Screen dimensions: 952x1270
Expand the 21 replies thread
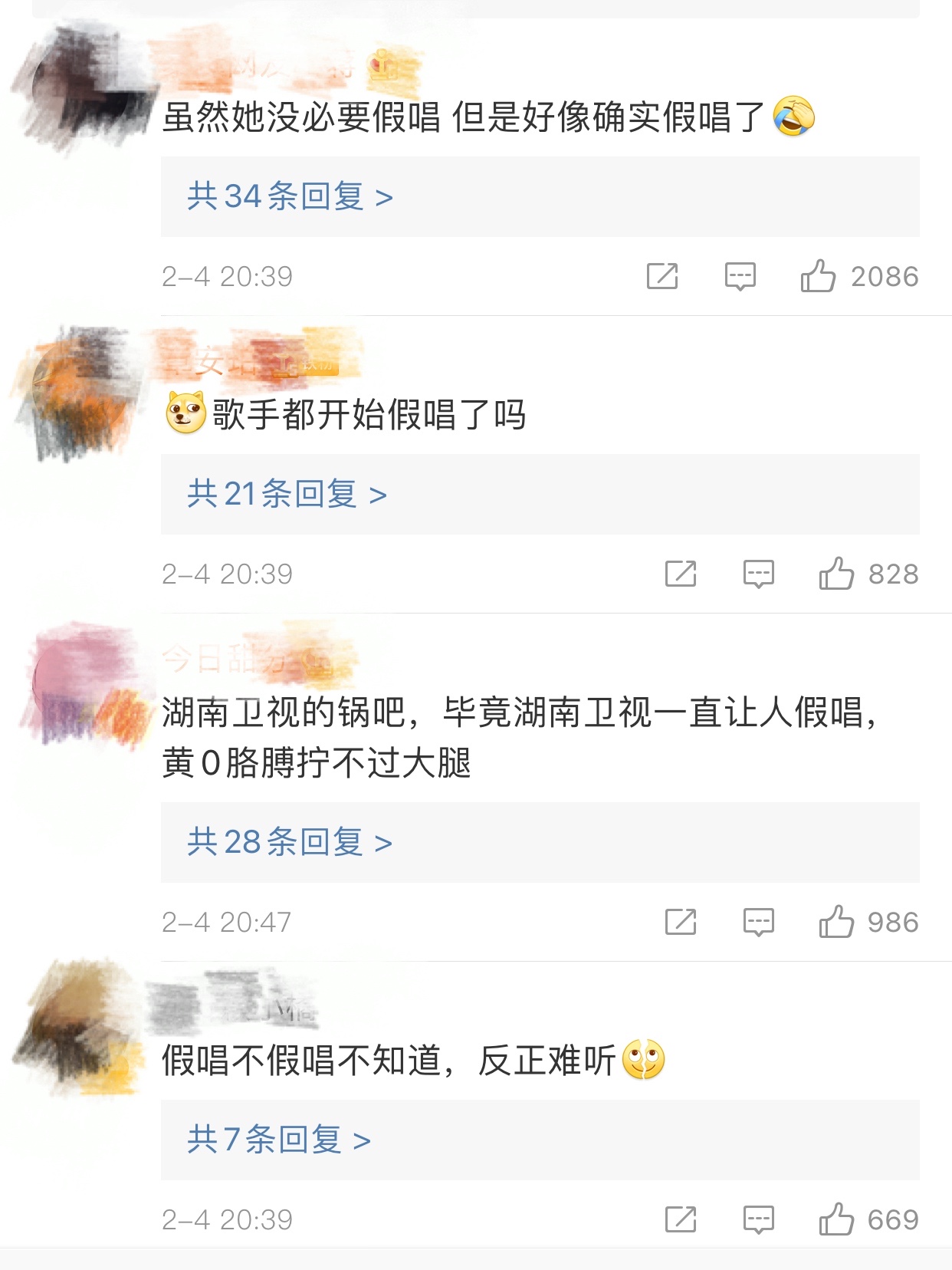[288, 496]
